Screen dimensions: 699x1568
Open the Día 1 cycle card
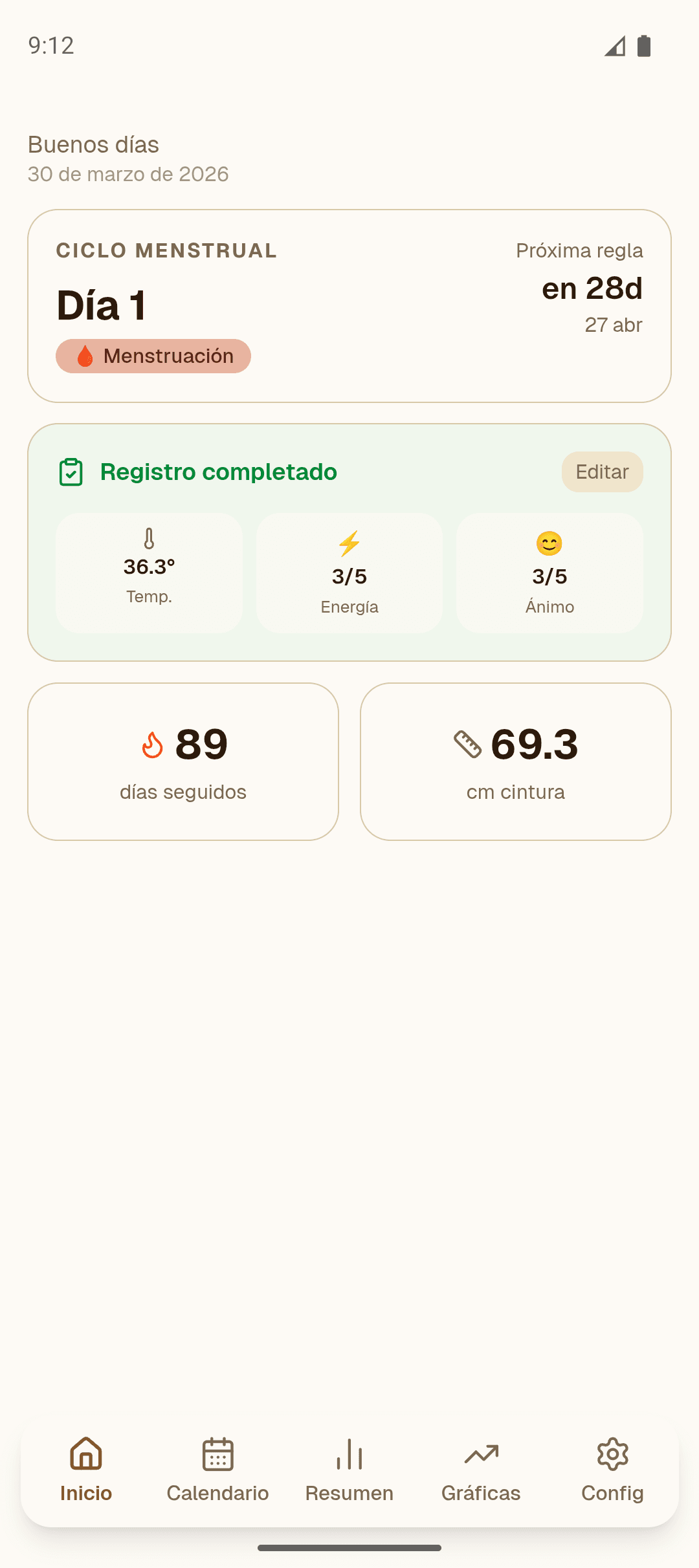349,304
